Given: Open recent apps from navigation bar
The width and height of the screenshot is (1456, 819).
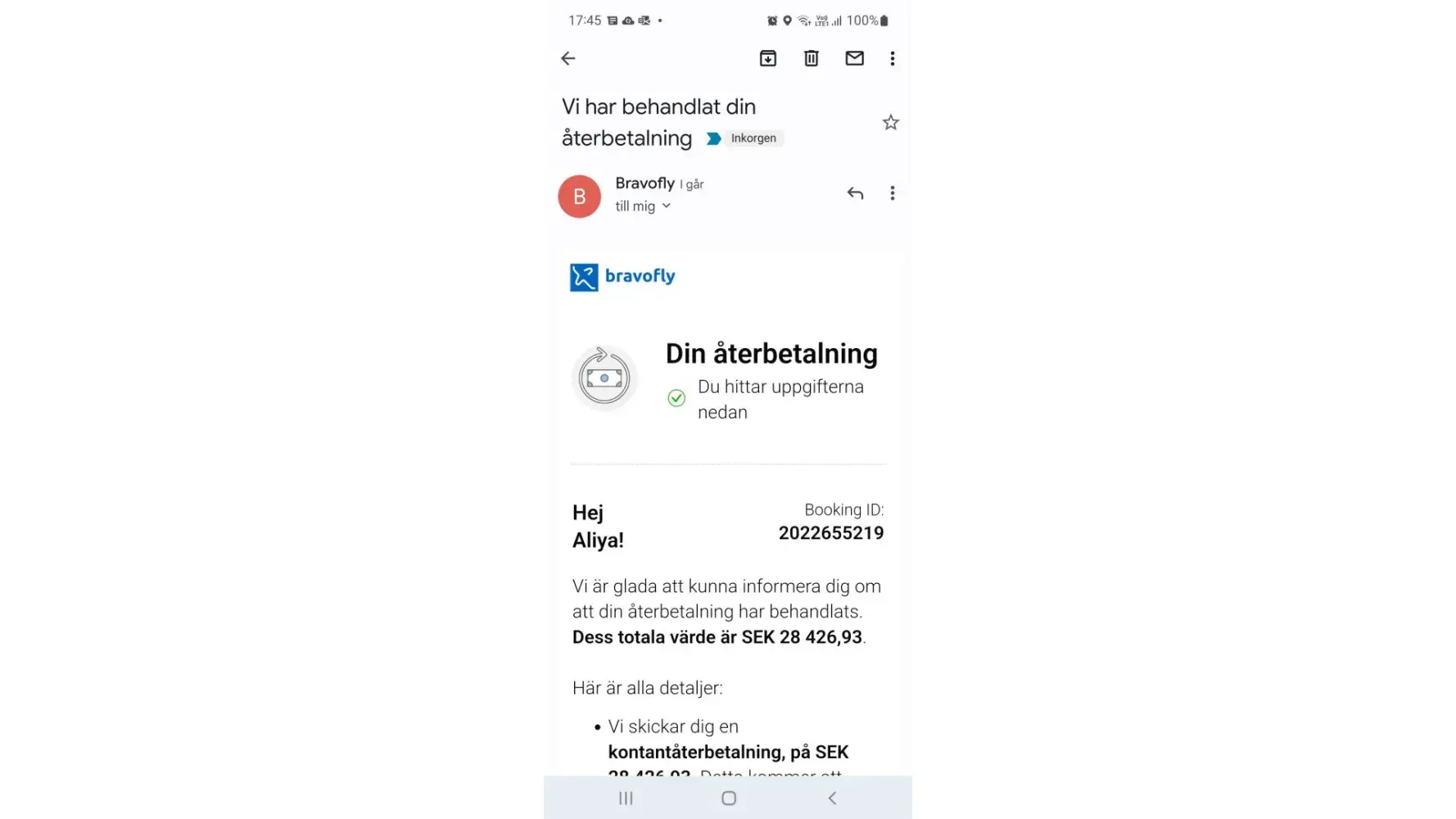Looking at the screenshot, I should [626, 798].
